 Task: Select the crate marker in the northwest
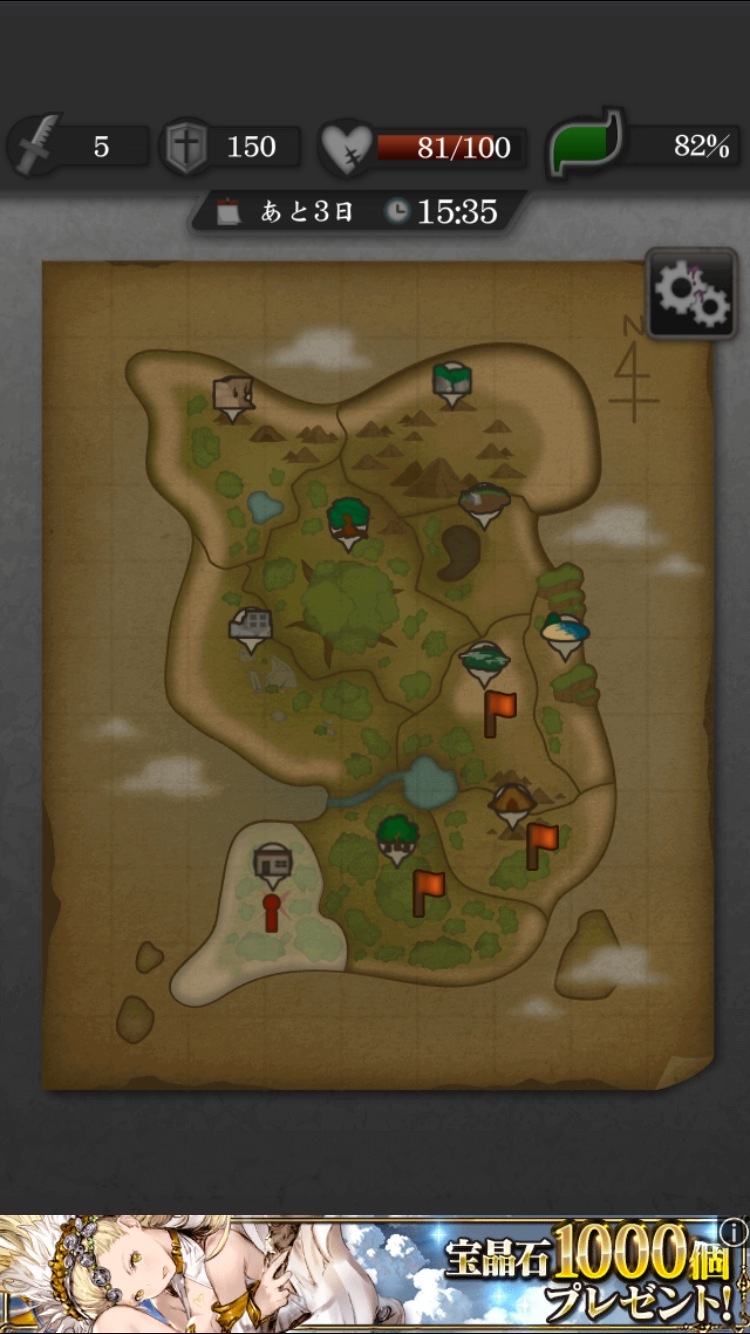[x=233, y=396]
